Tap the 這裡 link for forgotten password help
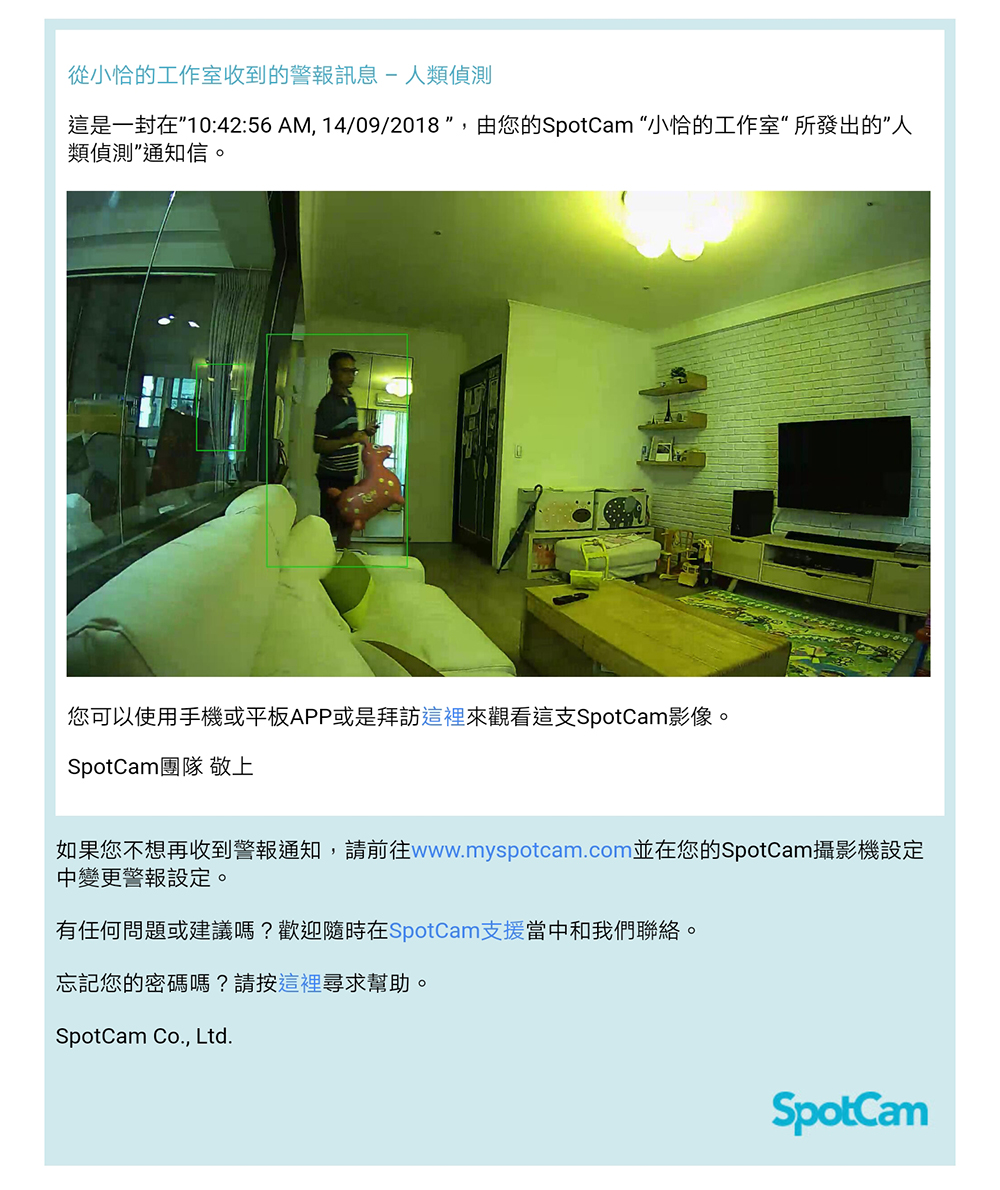The width and height of the screenshot is (1000, 1190). [299, 984]
